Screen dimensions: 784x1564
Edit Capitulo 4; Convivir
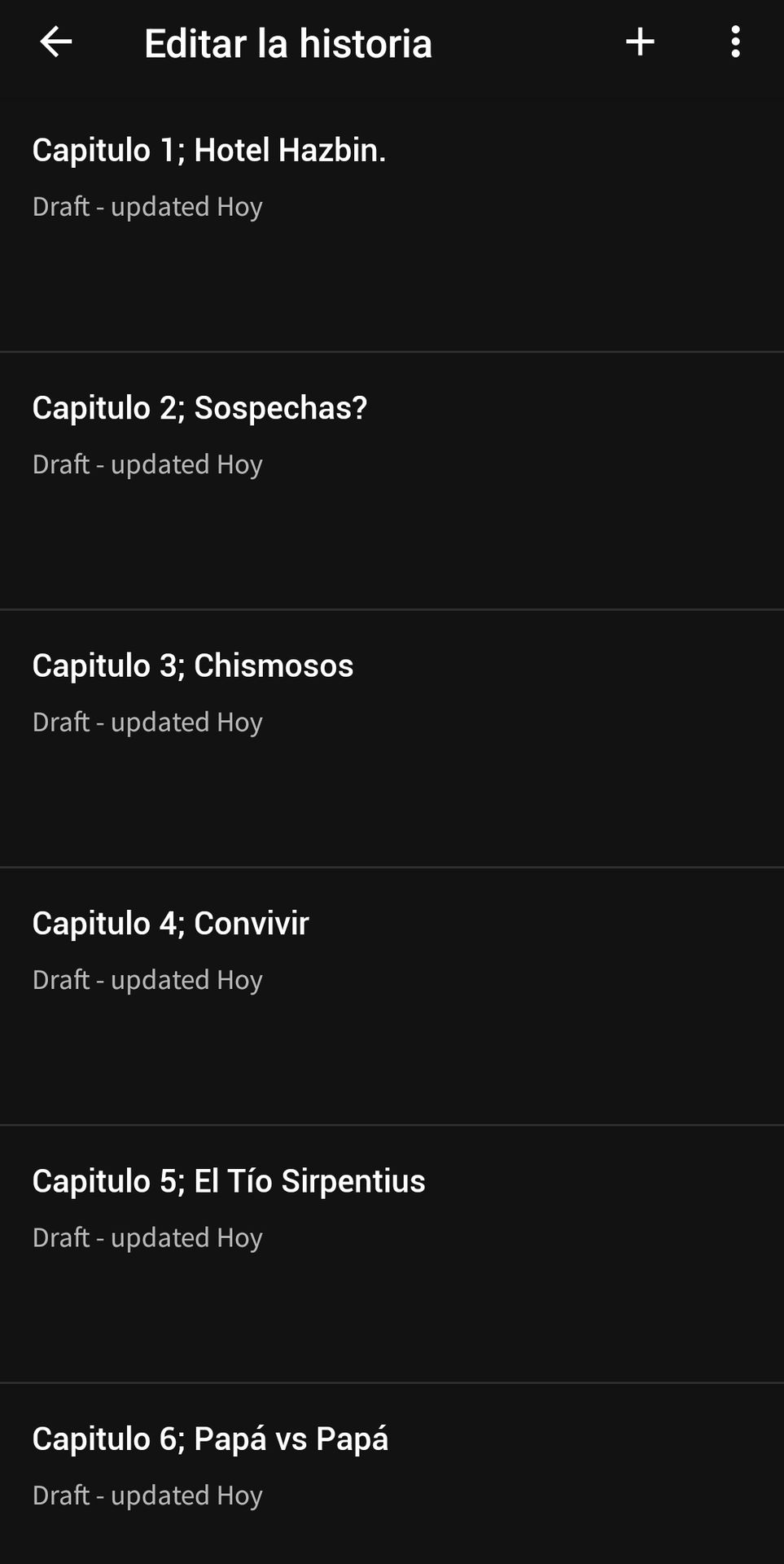(392, 996)
